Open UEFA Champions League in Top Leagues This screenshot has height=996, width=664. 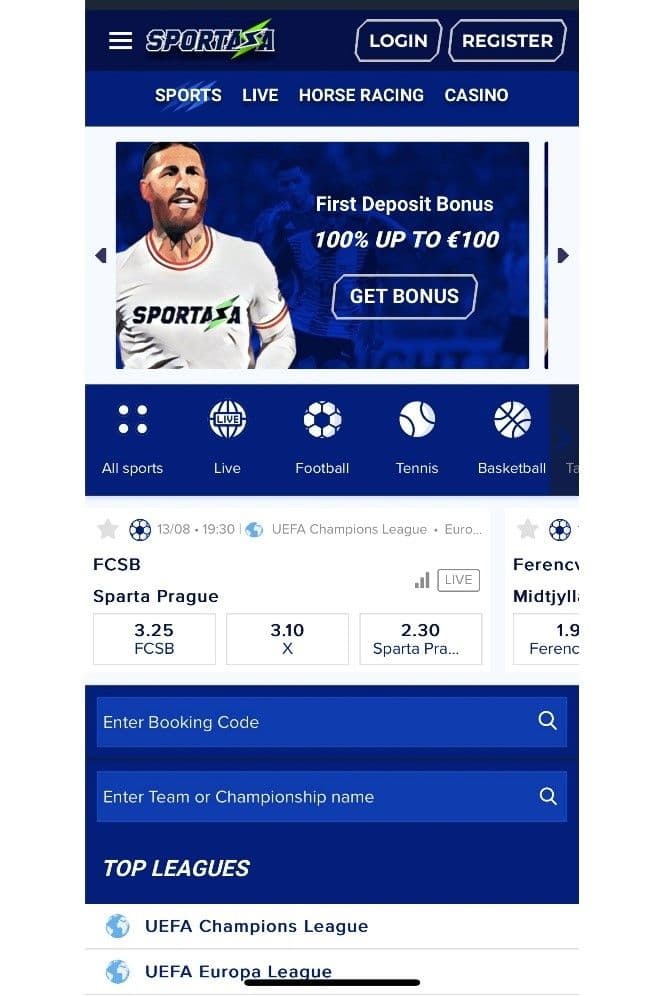pos(256,926)
